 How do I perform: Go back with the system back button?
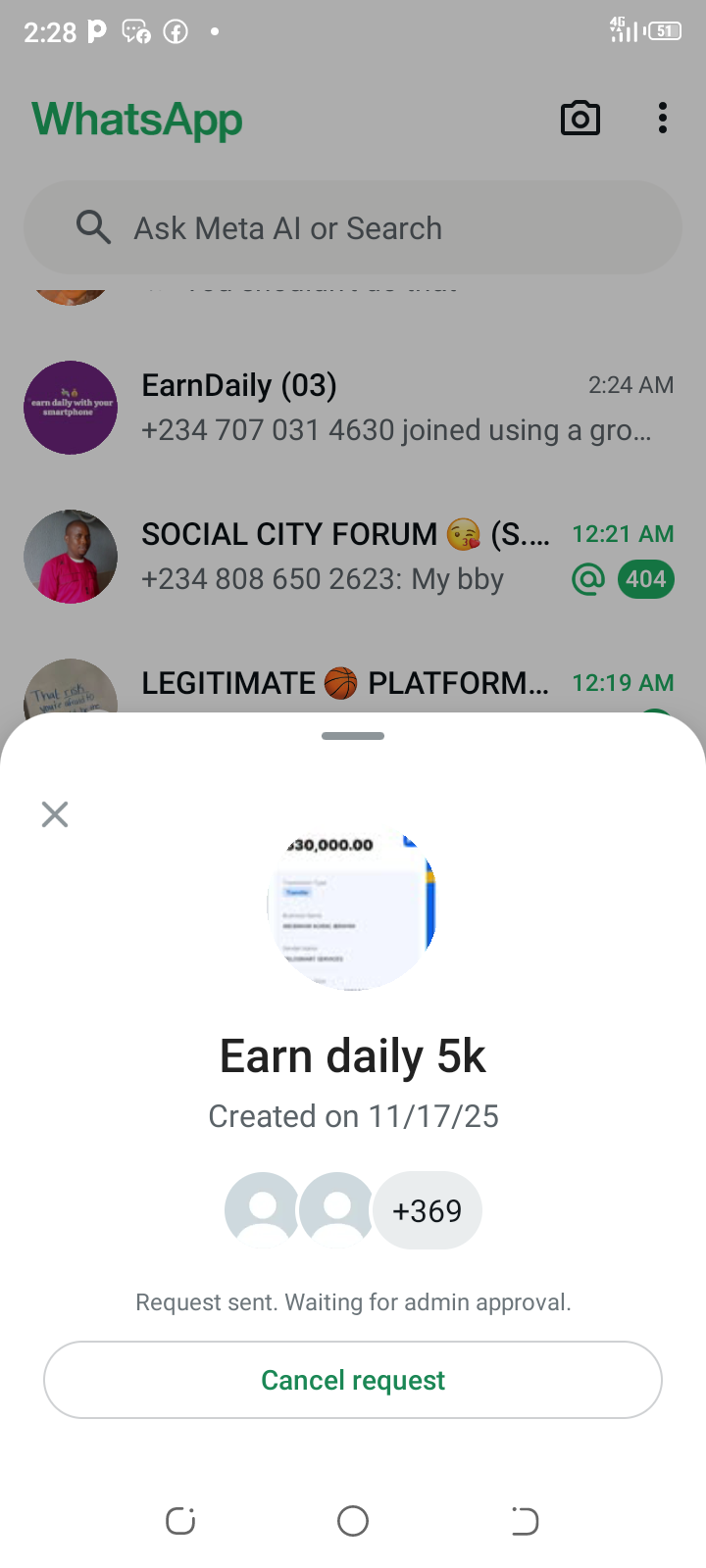click(x=525, y=1521)
